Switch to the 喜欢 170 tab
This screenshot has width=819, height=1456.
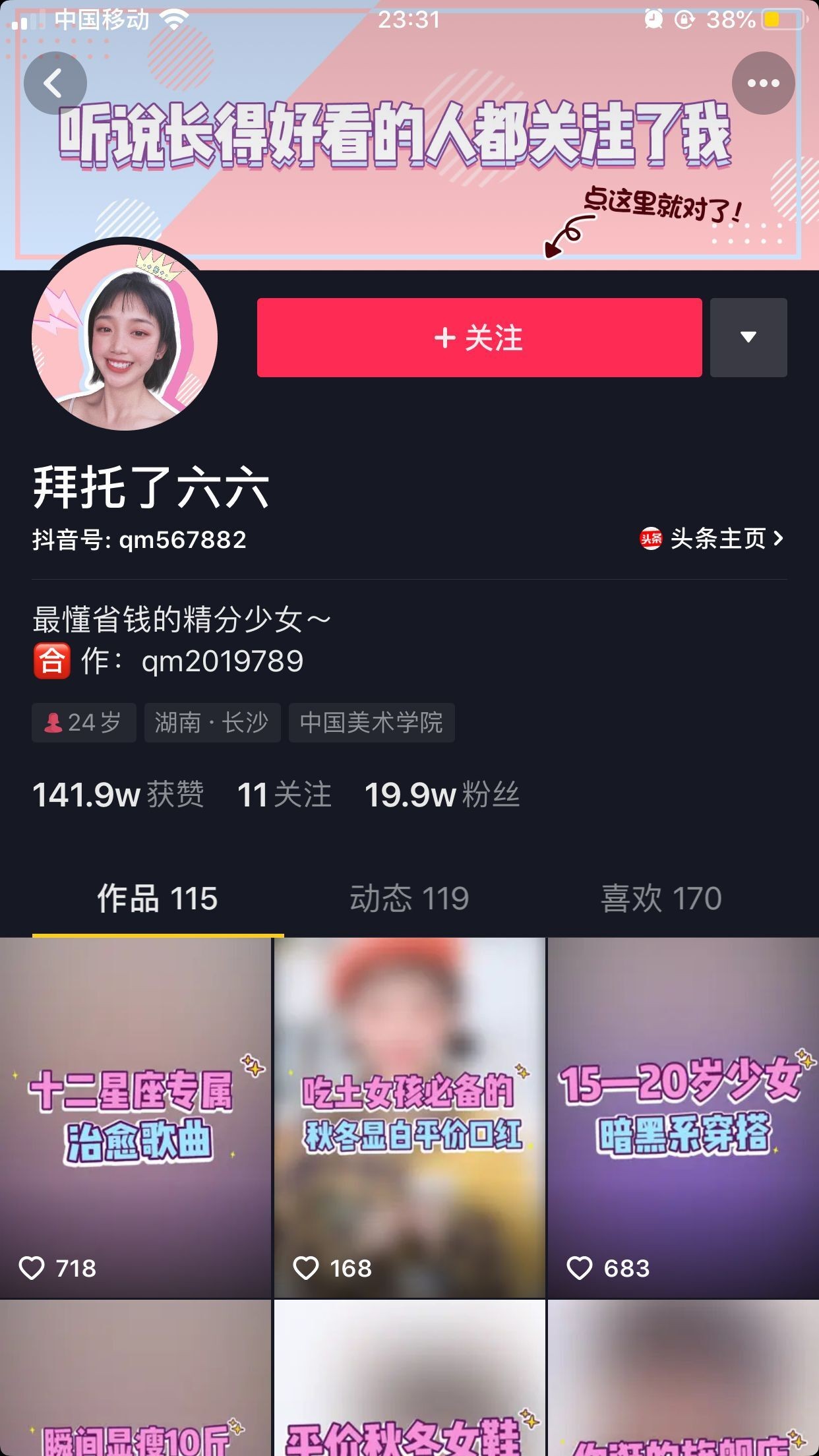[661, 898]
